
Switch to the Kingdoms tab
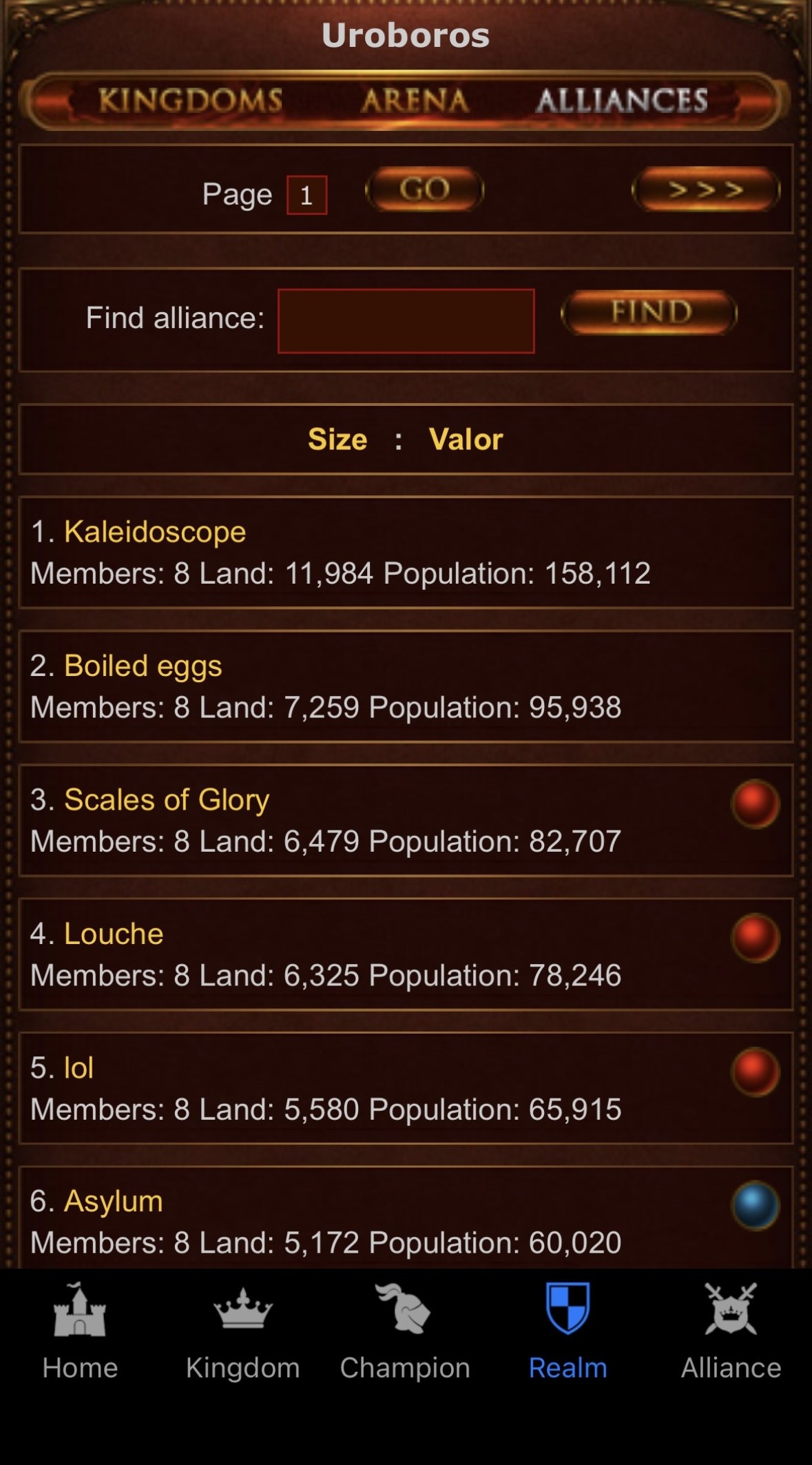coord(191,101)
